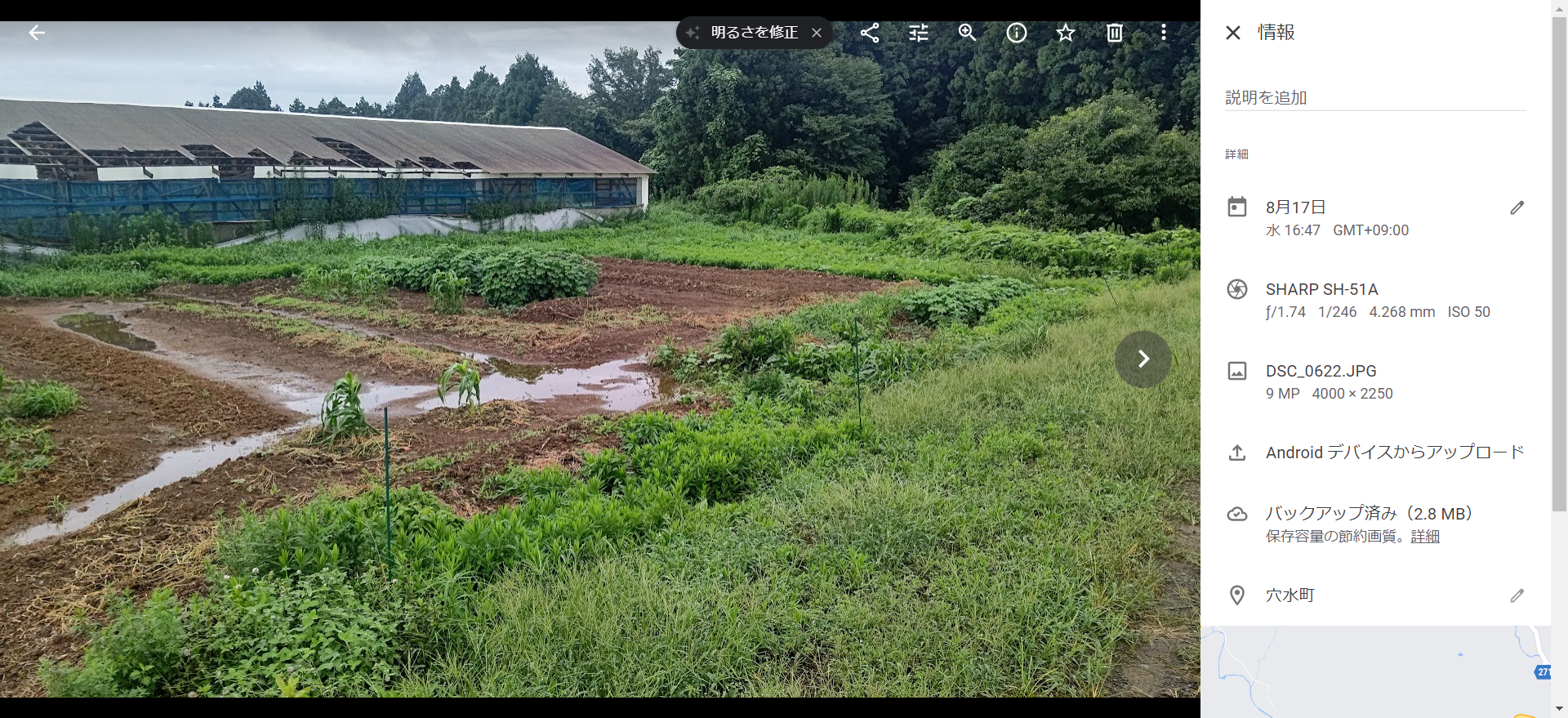Open the location map preview
Image resolution: width=1568 pixels, height=718 pixels.
click(x=1374, y=671)
